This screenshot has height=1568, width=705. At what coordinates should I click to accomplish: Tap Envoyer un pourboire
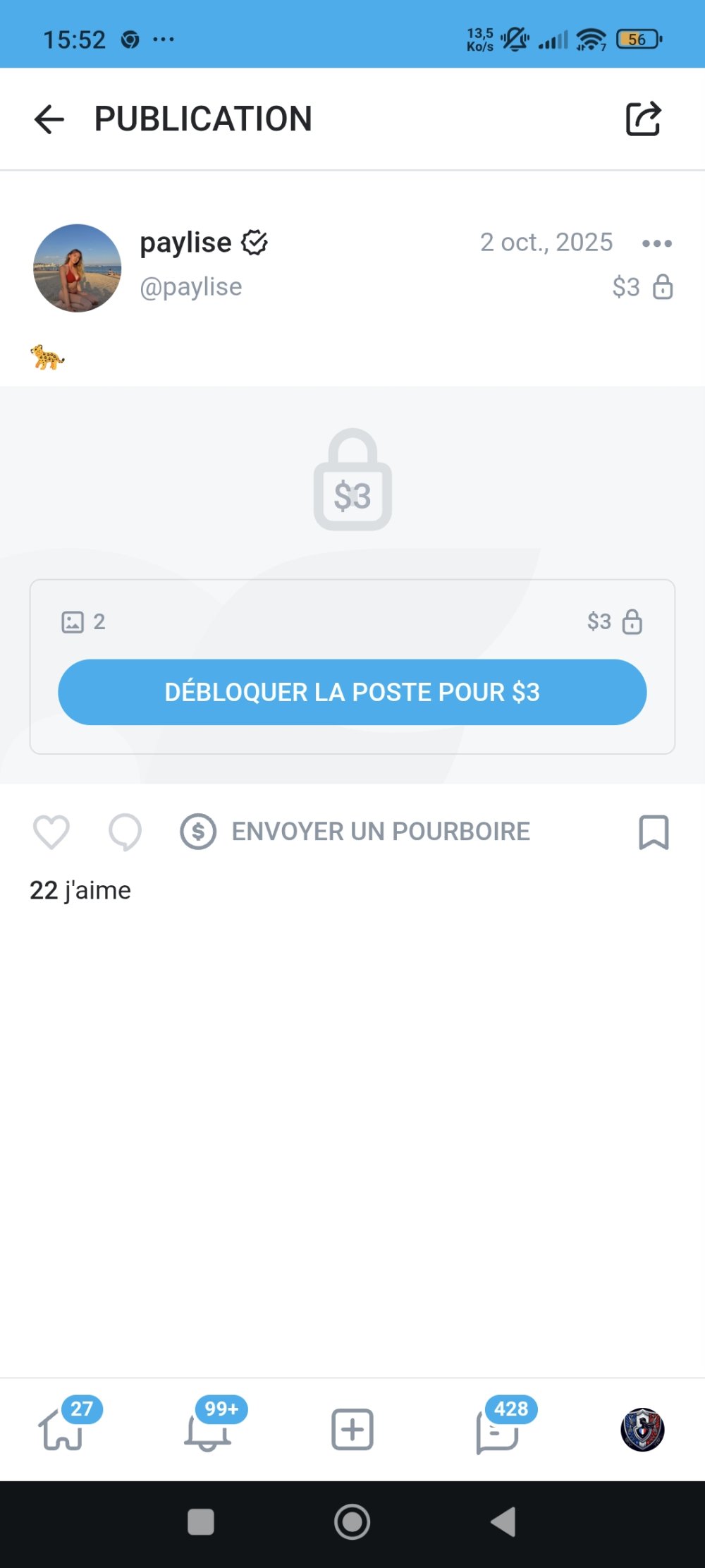355,832
